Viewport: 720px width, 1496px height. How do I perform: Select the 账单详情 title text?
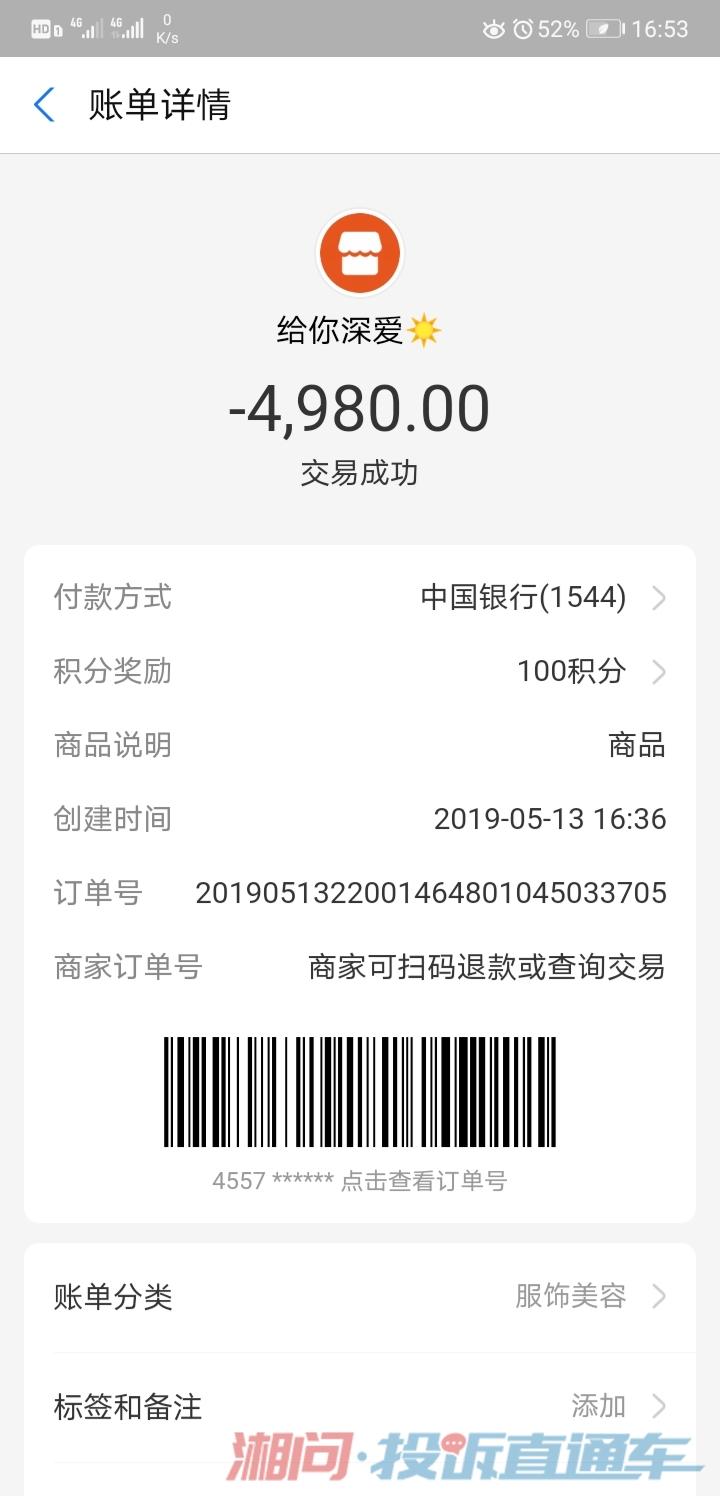pyautogui.click(x=160, y=105)
